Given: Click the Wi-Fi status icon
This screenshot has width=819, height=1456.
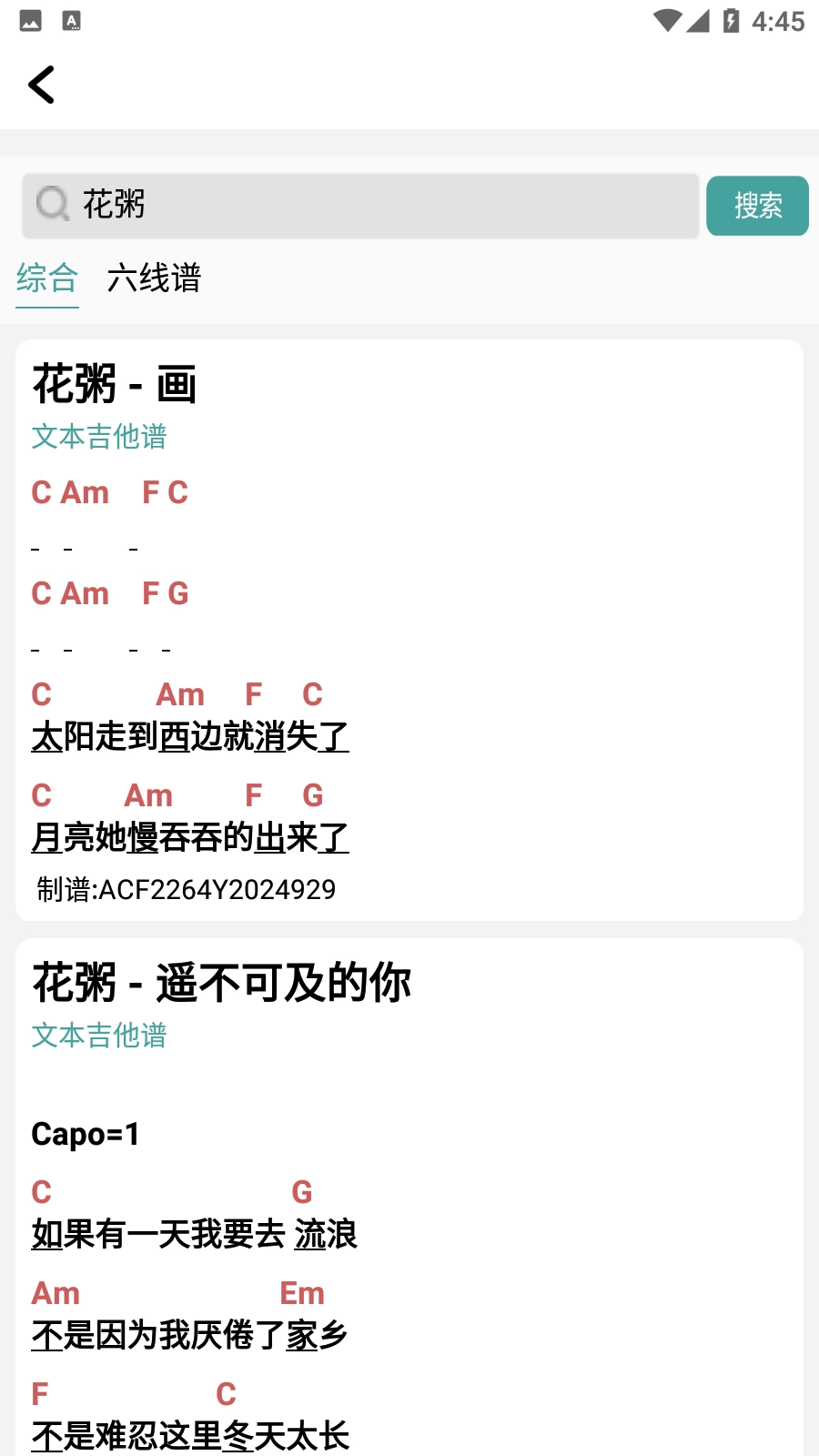Looking at the screenshot, I should [667, 20].
